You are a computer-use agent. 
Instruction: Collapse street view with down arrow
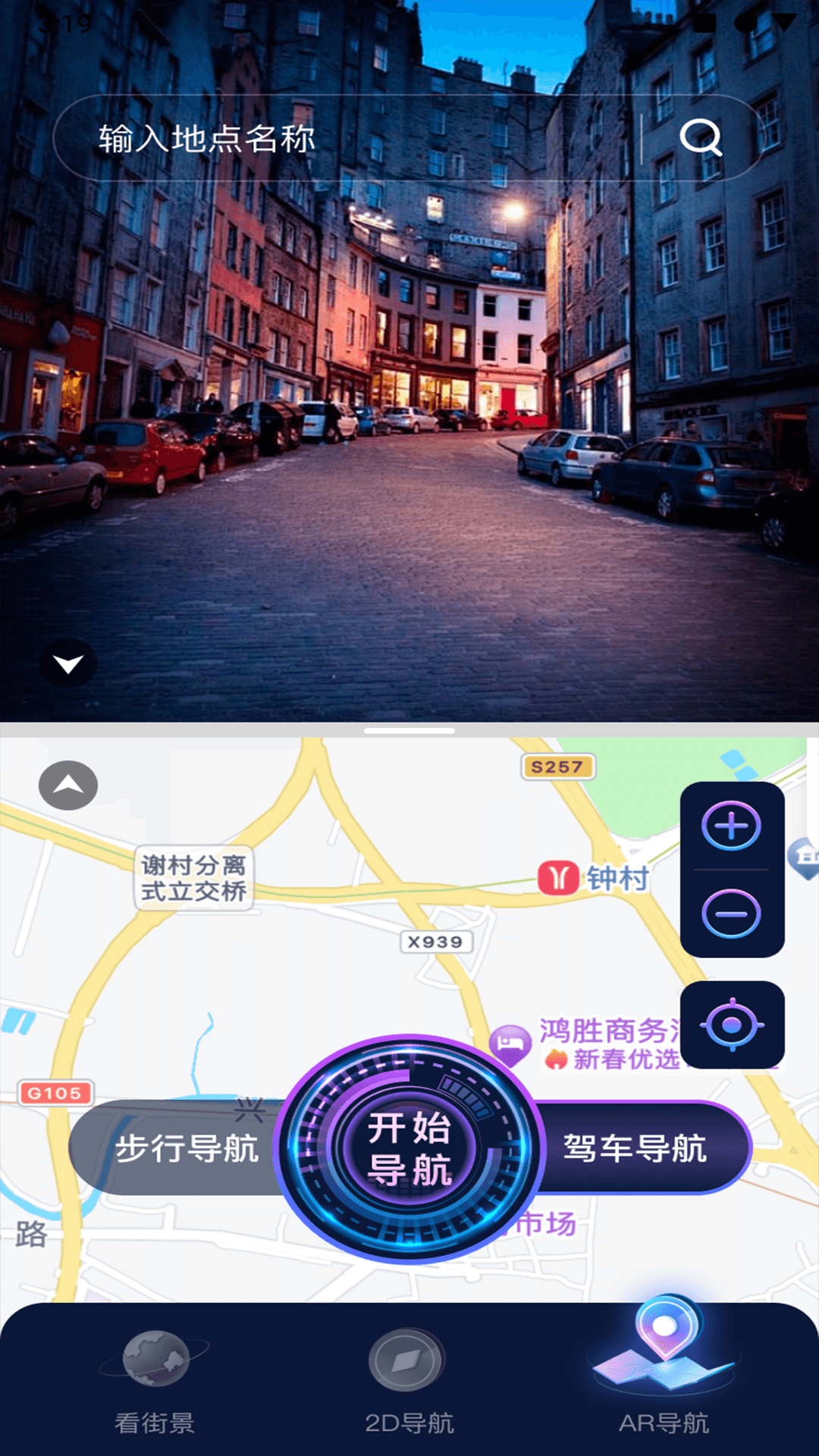(x=68, y=664)
